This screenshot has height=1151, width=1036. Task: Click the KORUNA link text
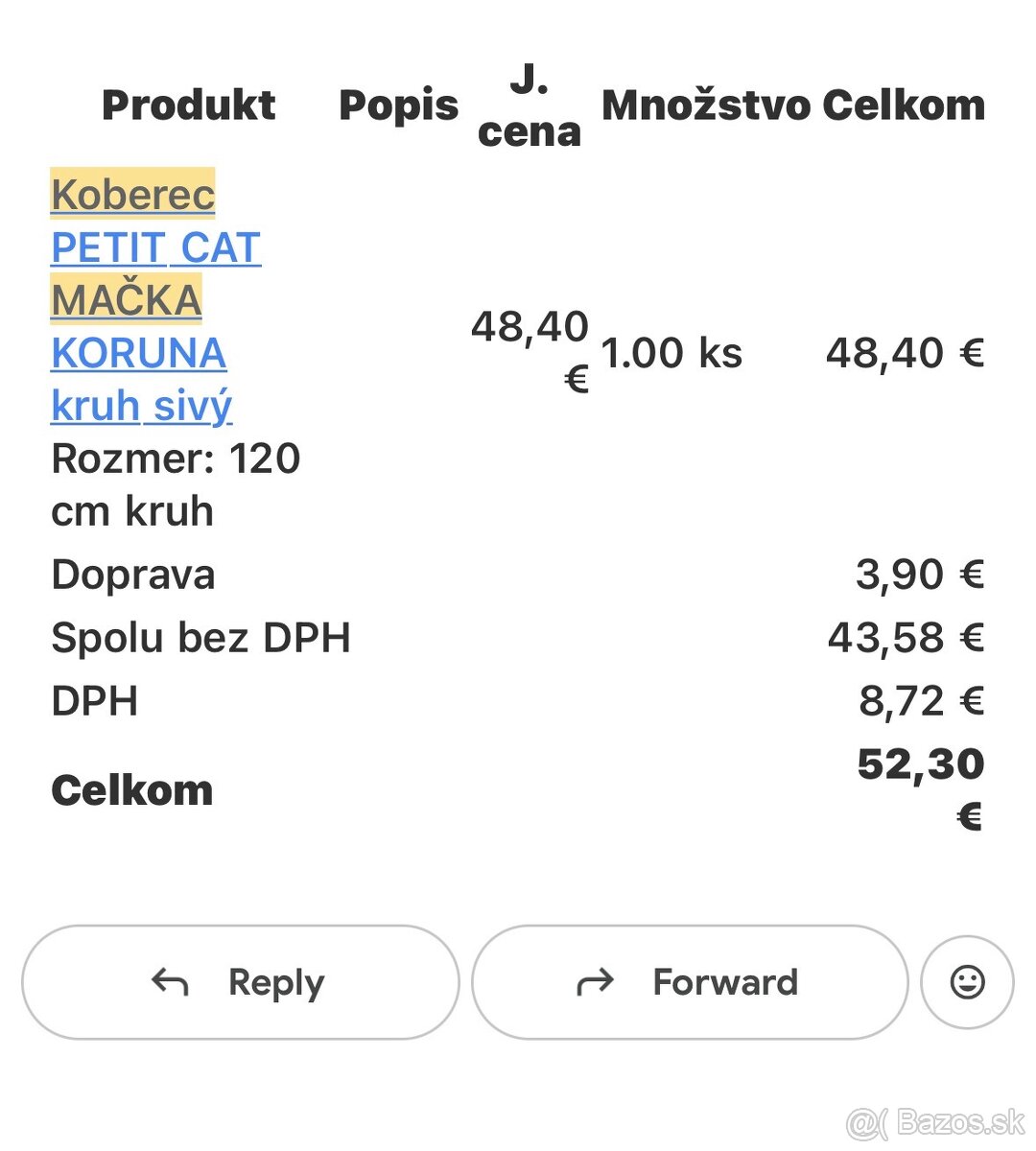click(x=139, y=353)
